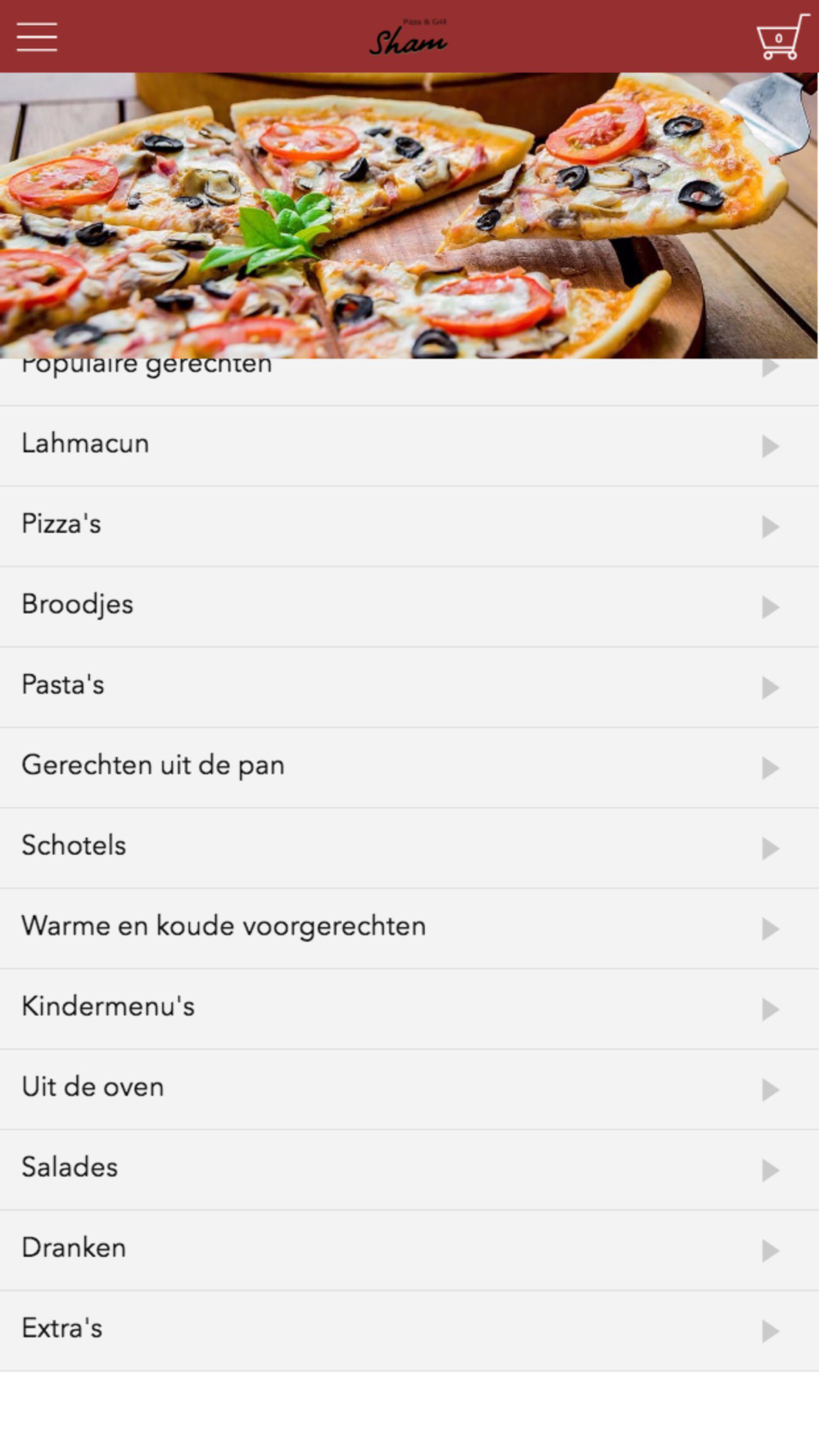Open Gerechten uit de pan
The image size is (819, 1456).
pyautogui.click(x=409, y=767)
